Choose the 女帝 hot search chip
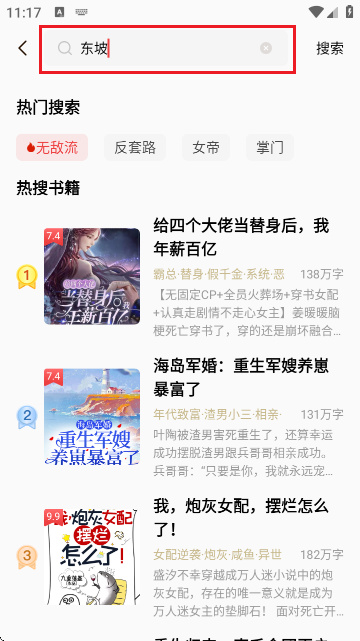This screenshot has height=641, width=360. pos(206,147)
